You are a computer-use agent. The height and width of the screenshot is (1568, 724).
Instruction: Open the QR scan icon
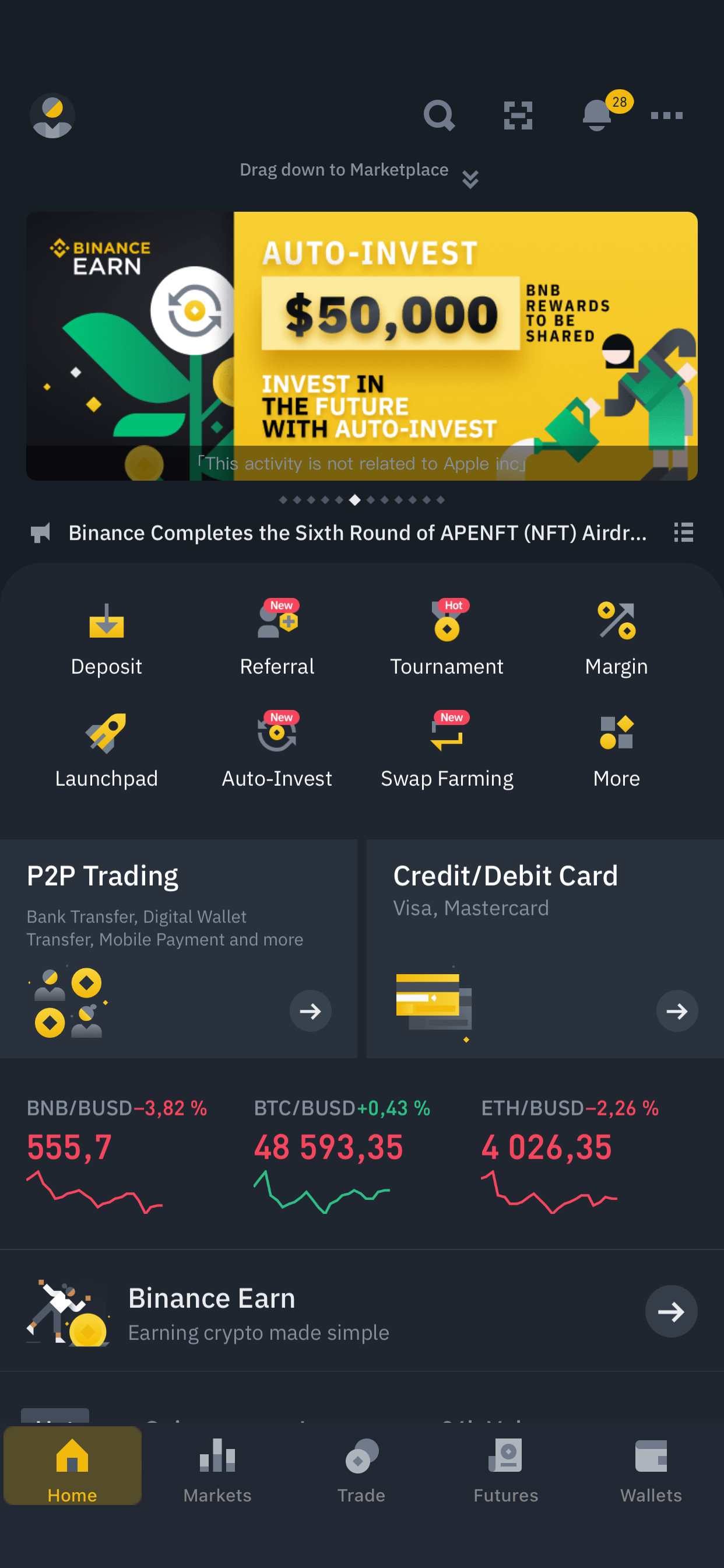pyautogui.click(x=518, y=116)
